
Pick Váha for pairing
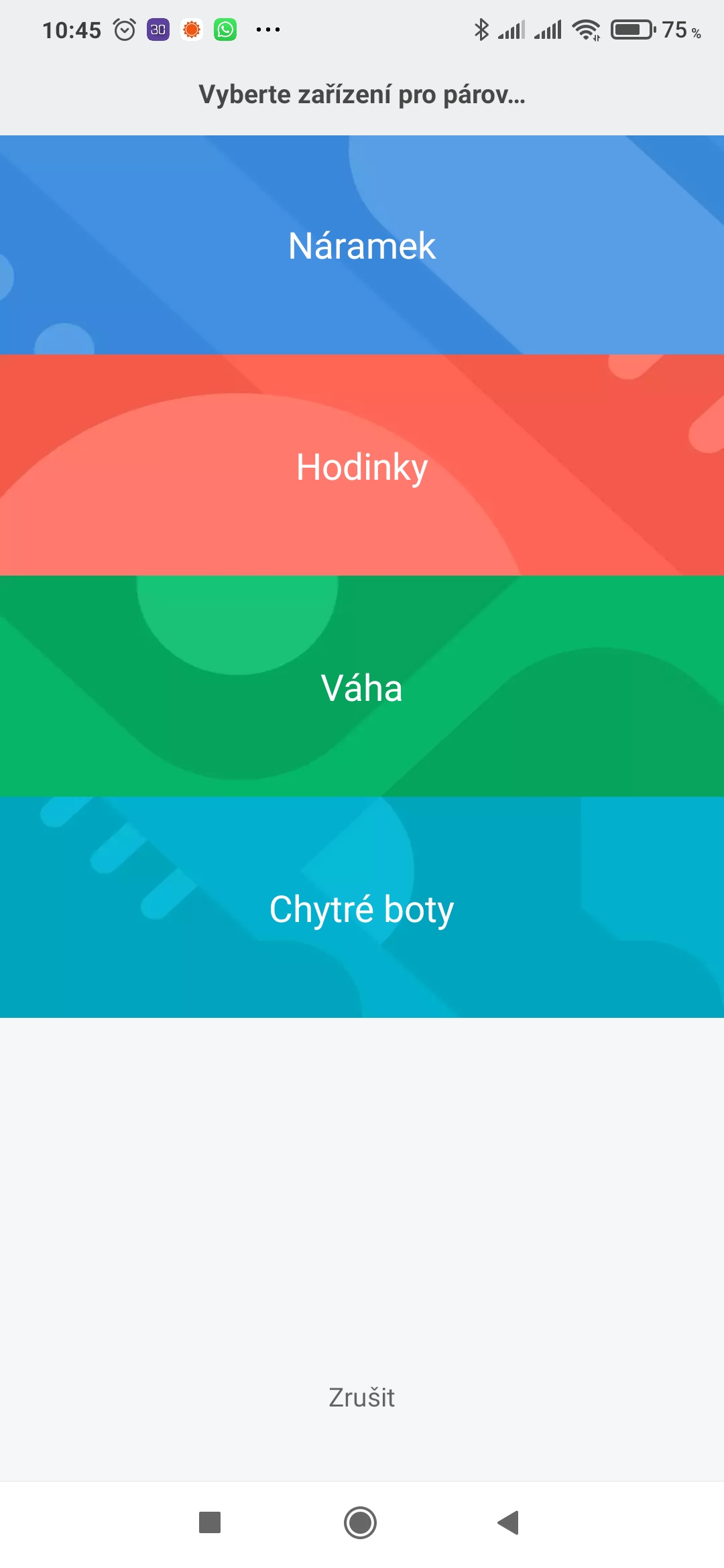[x=362, y=688]
